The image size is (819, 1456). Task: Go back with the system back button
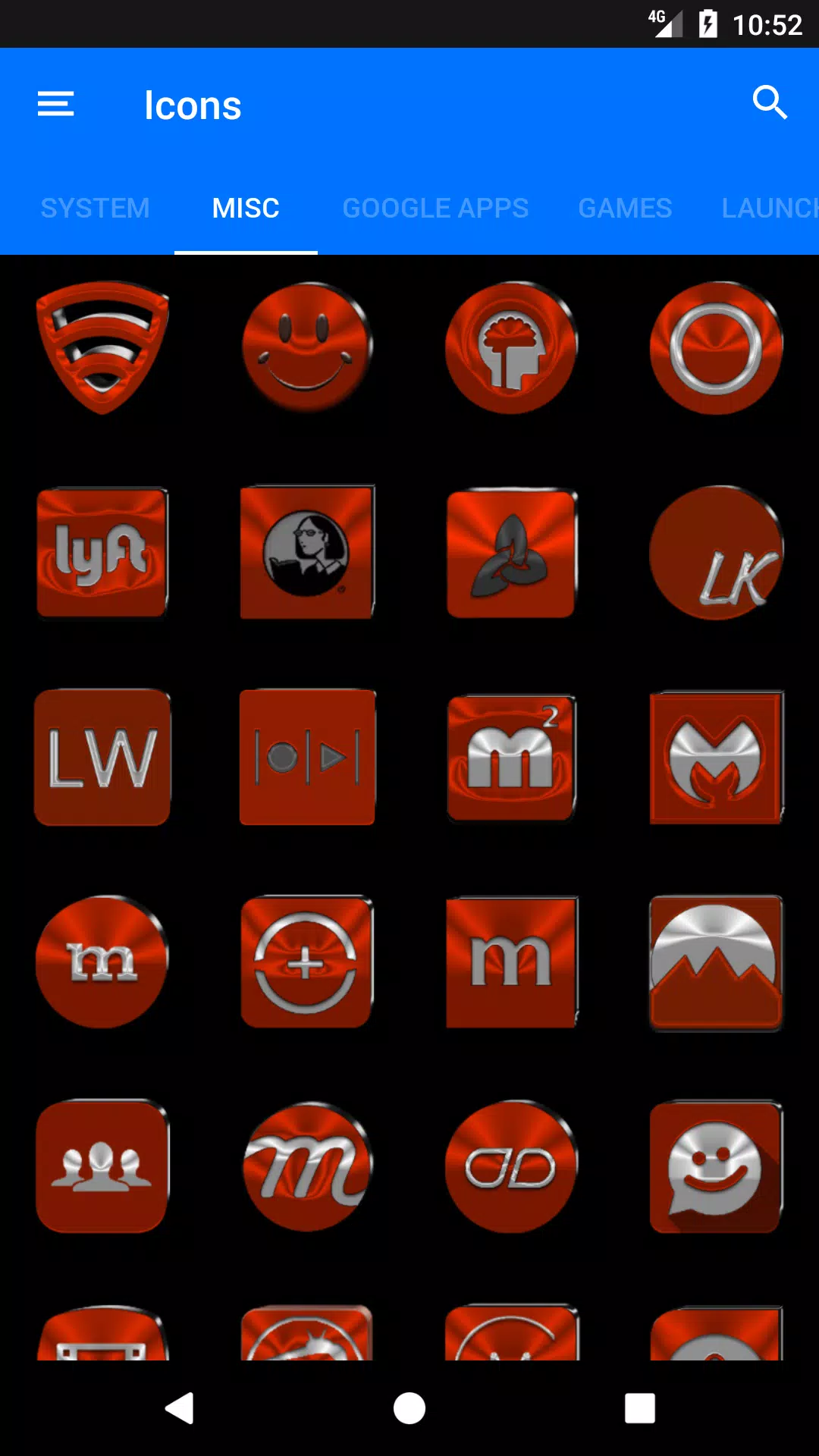180,1408
